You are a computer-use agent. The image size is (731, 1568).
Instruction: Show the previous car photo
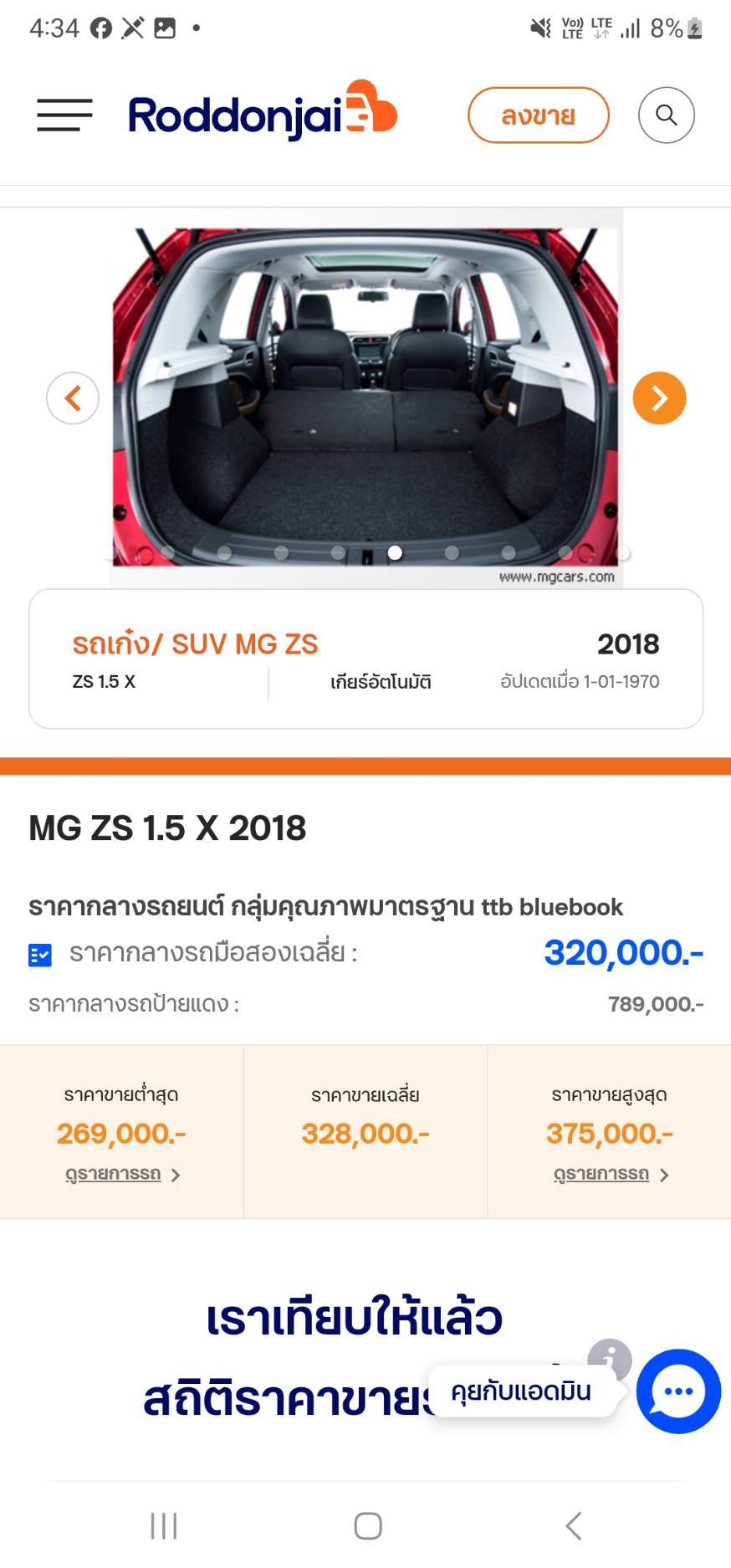coord(73,398)
